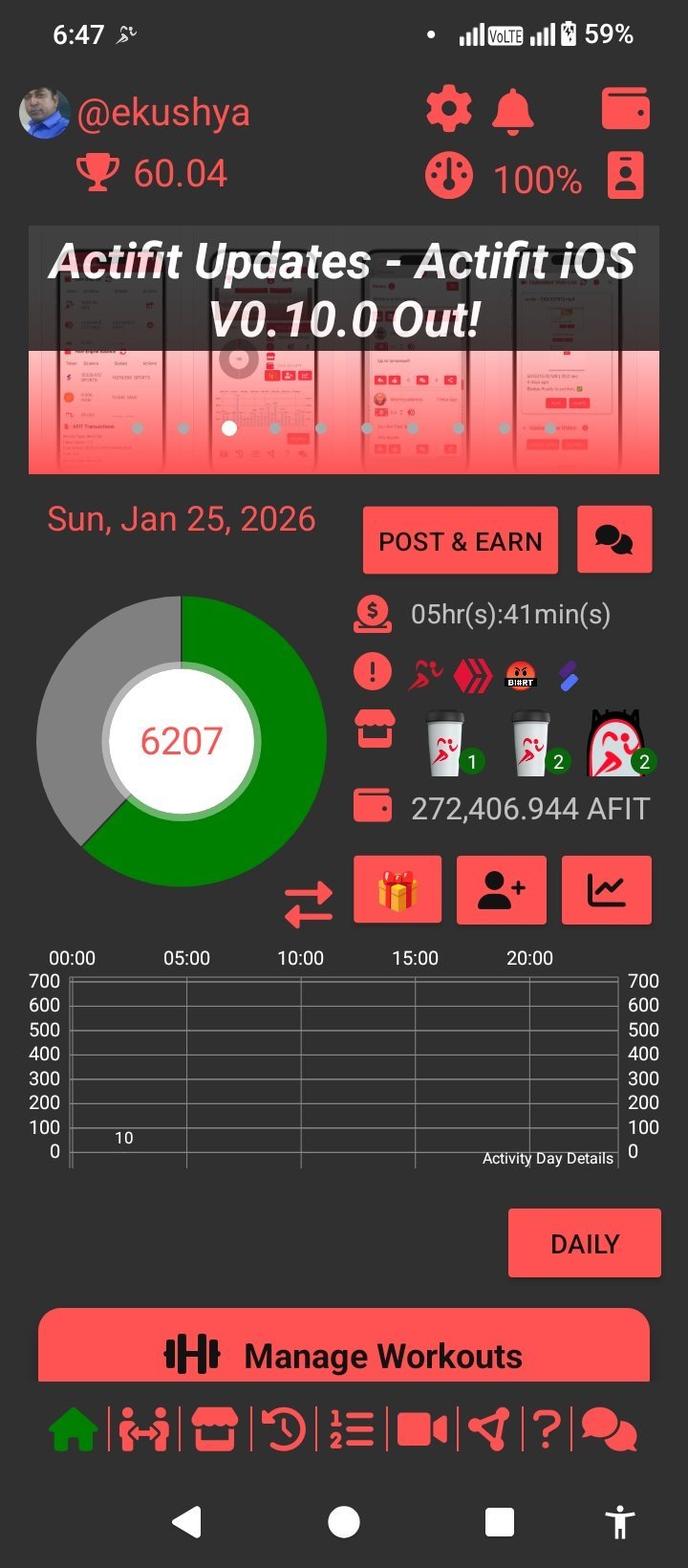The width and height of the screenshot is (688, 1568).
Task: Tap the DAILY button
Action: [585, 1243]
